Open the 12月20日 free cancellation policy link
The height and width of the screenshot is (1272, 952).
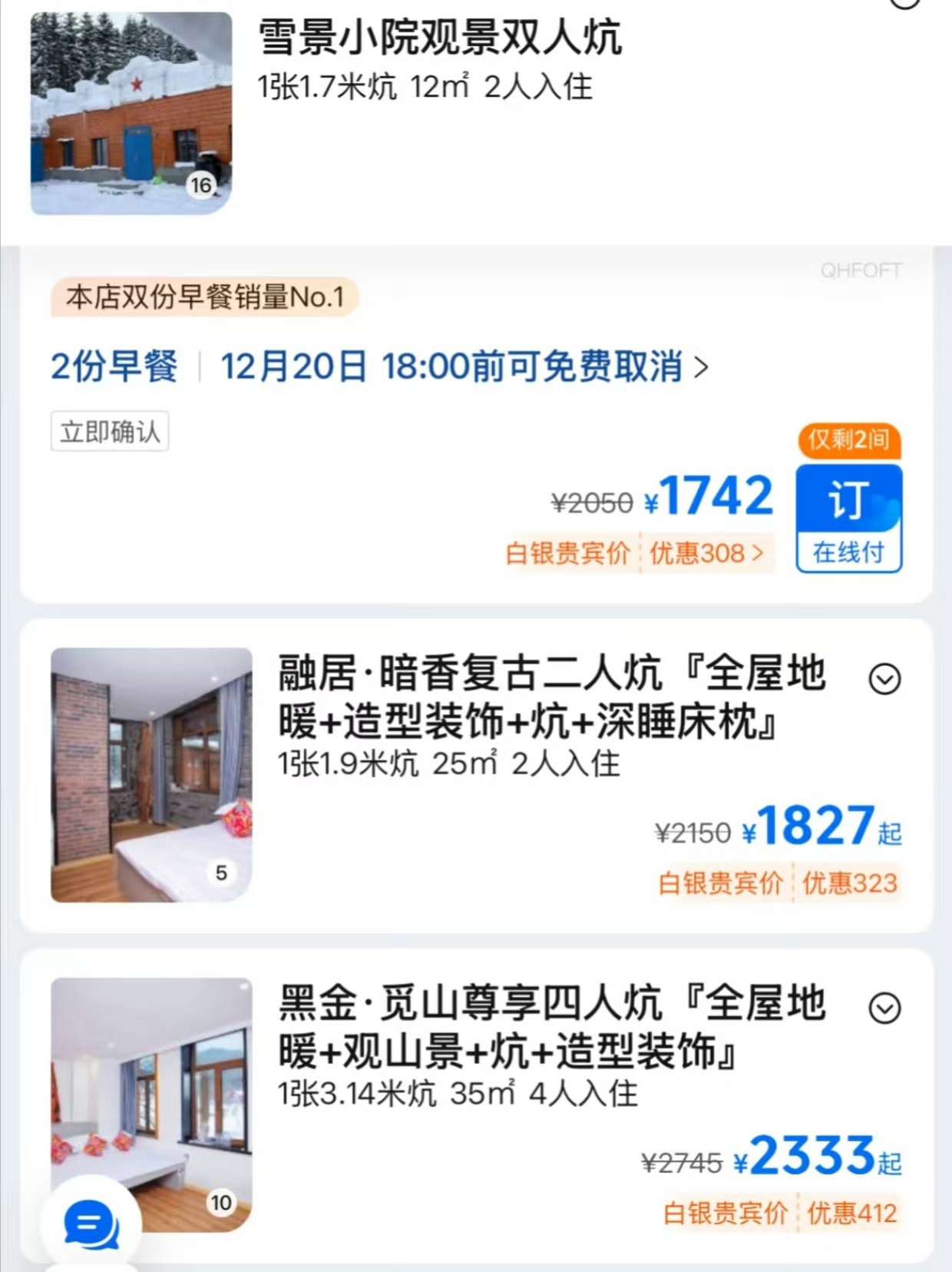pyautogui.click(x=463, y=366)
